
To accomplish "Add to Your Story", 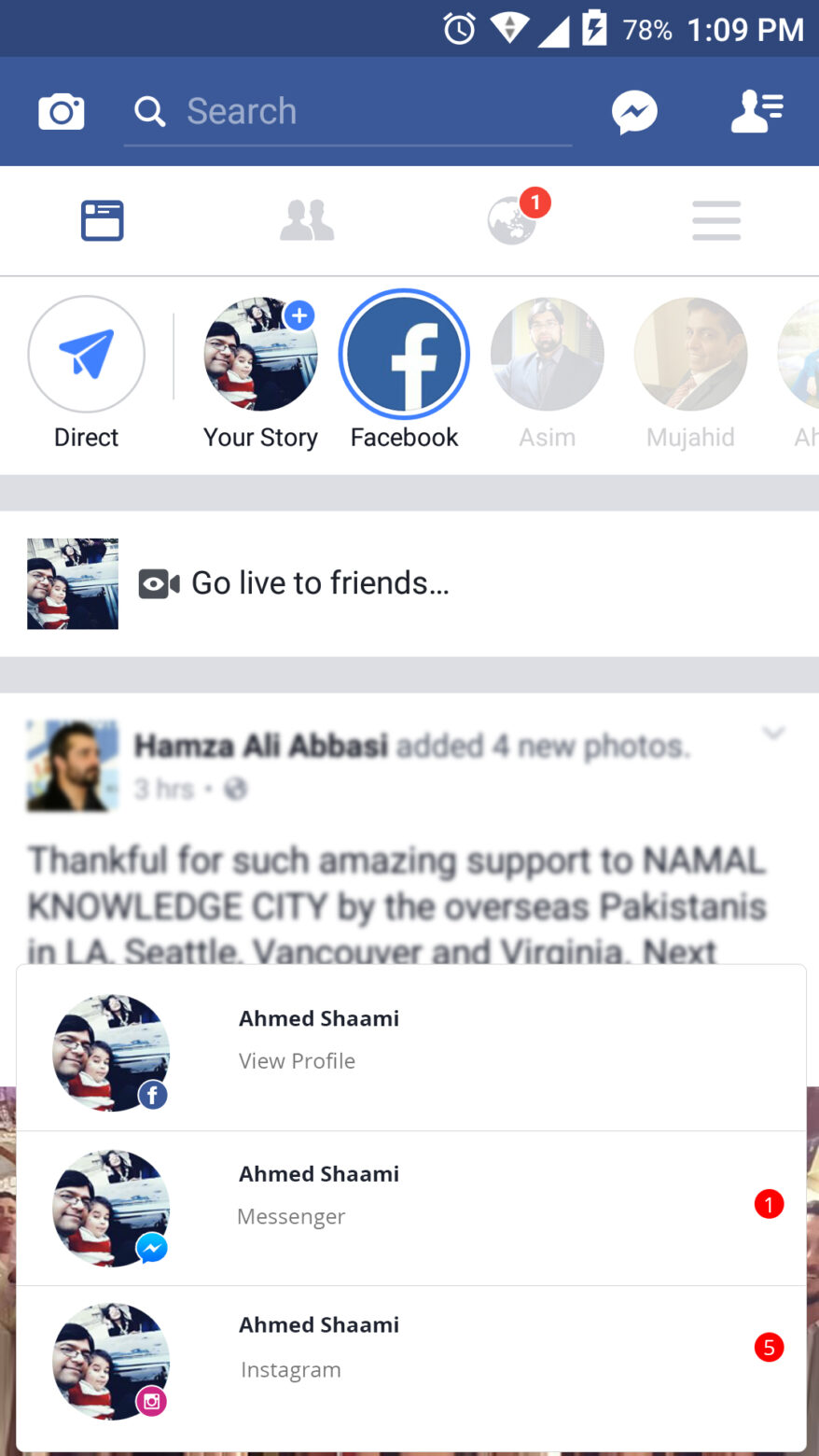I will [261, 355].
